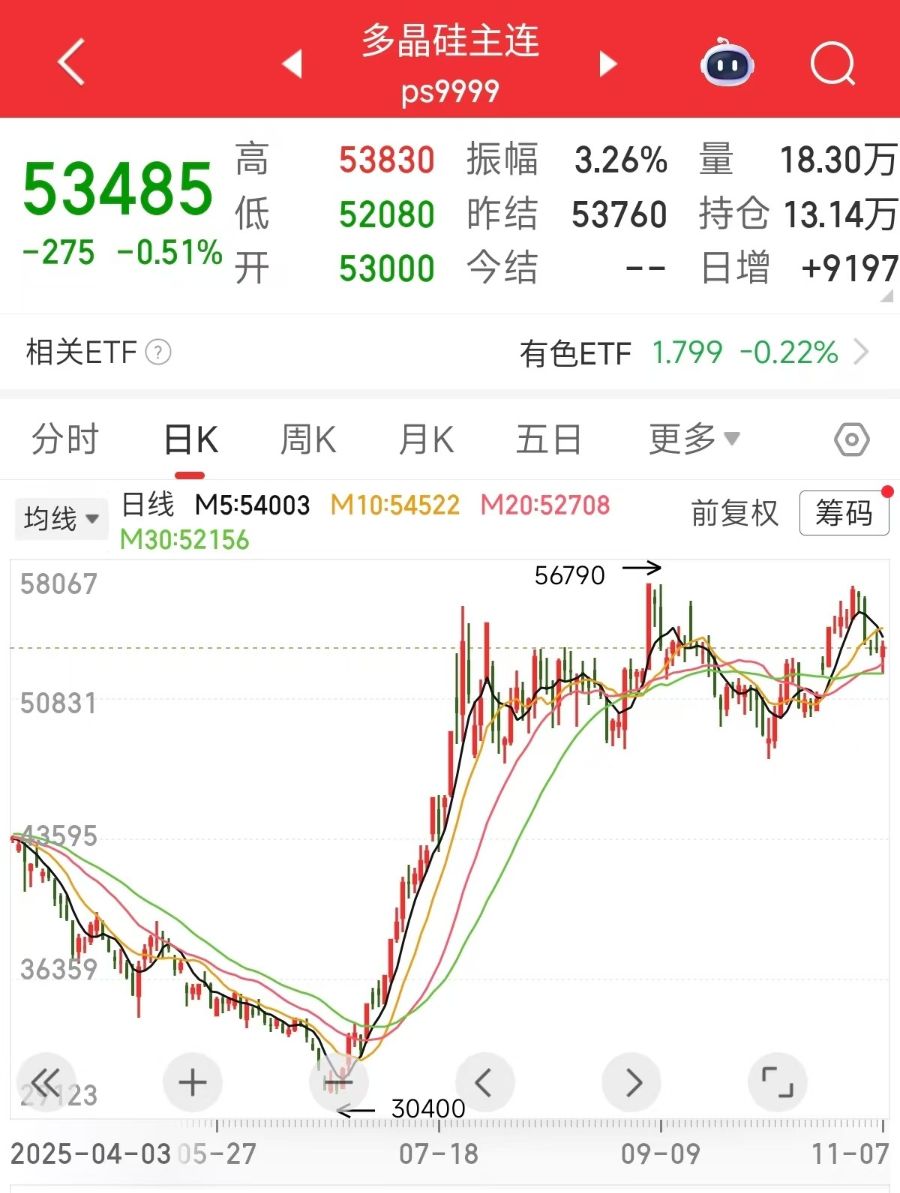Screen dimensions: 900x1193
Task: Open the chart settings hexagon icon
Action: point(851,439)
